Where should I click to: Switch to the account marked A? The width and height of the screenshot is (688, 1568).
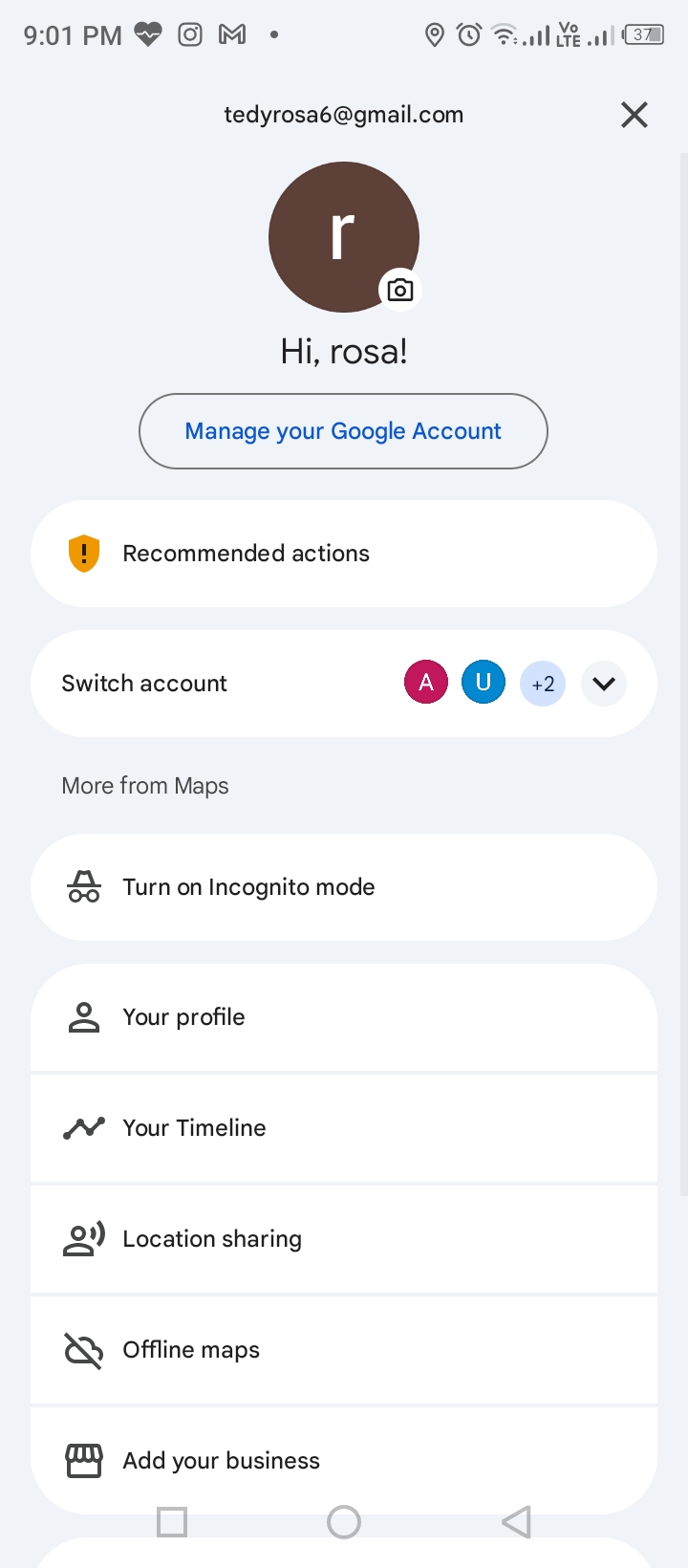[426, 683]
